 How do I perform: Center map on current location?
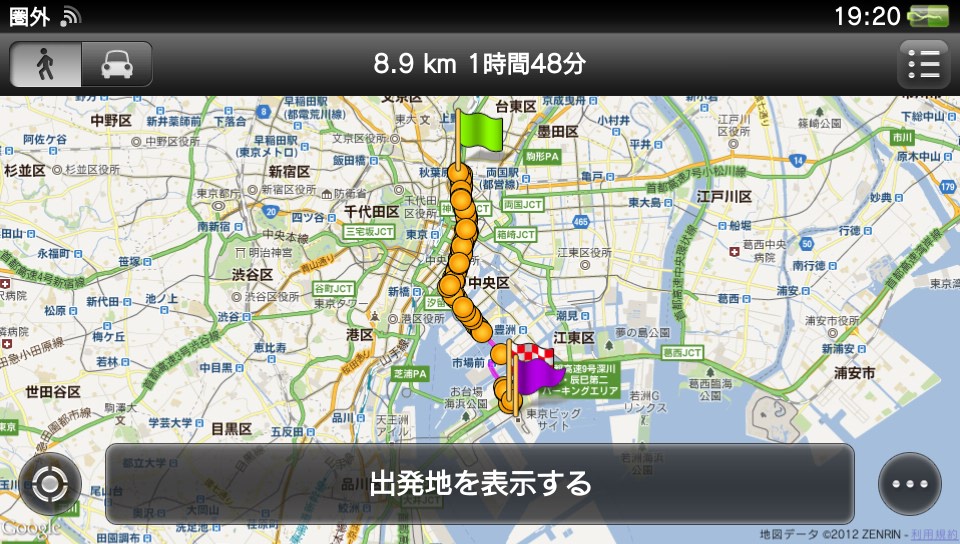[48, 484]
